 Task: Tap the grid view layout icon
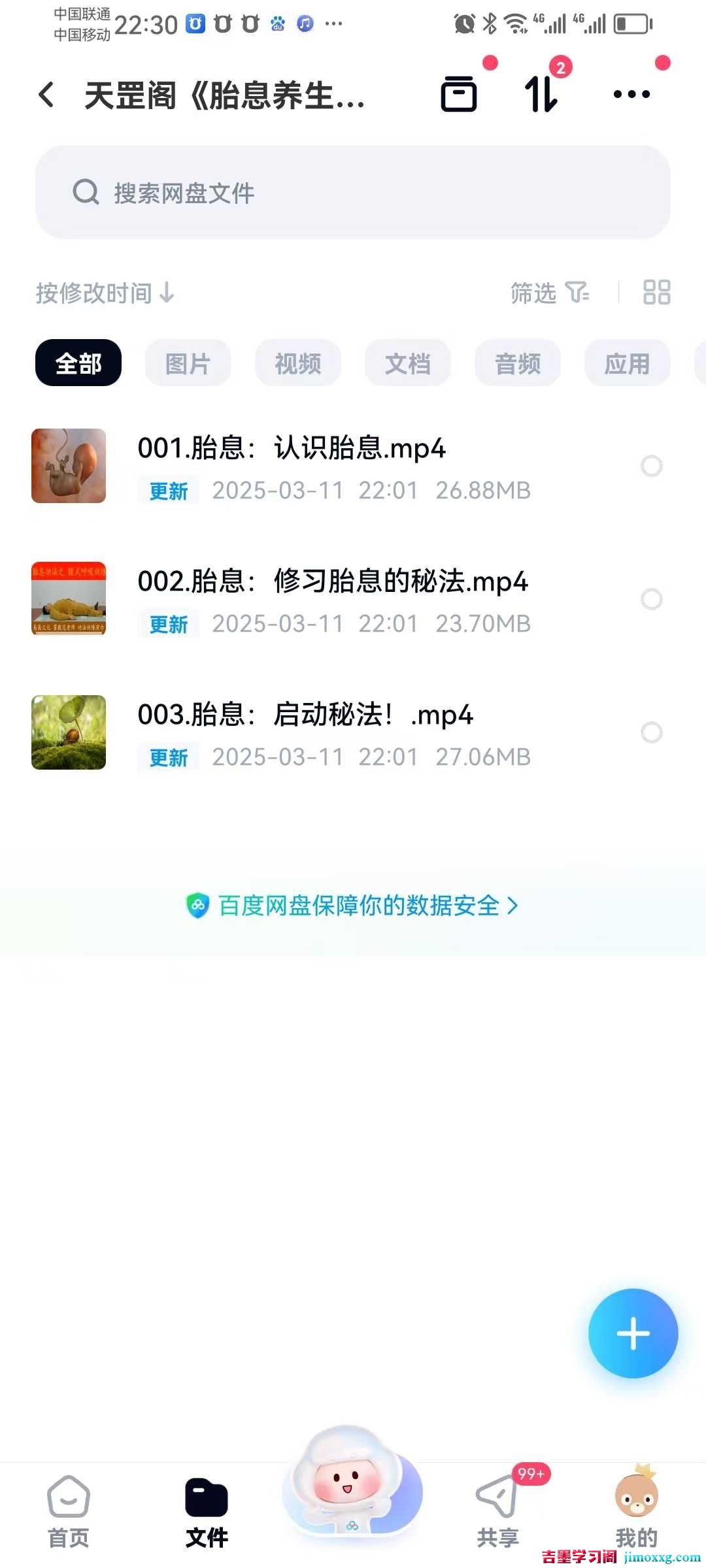click(x=656, y=293)
